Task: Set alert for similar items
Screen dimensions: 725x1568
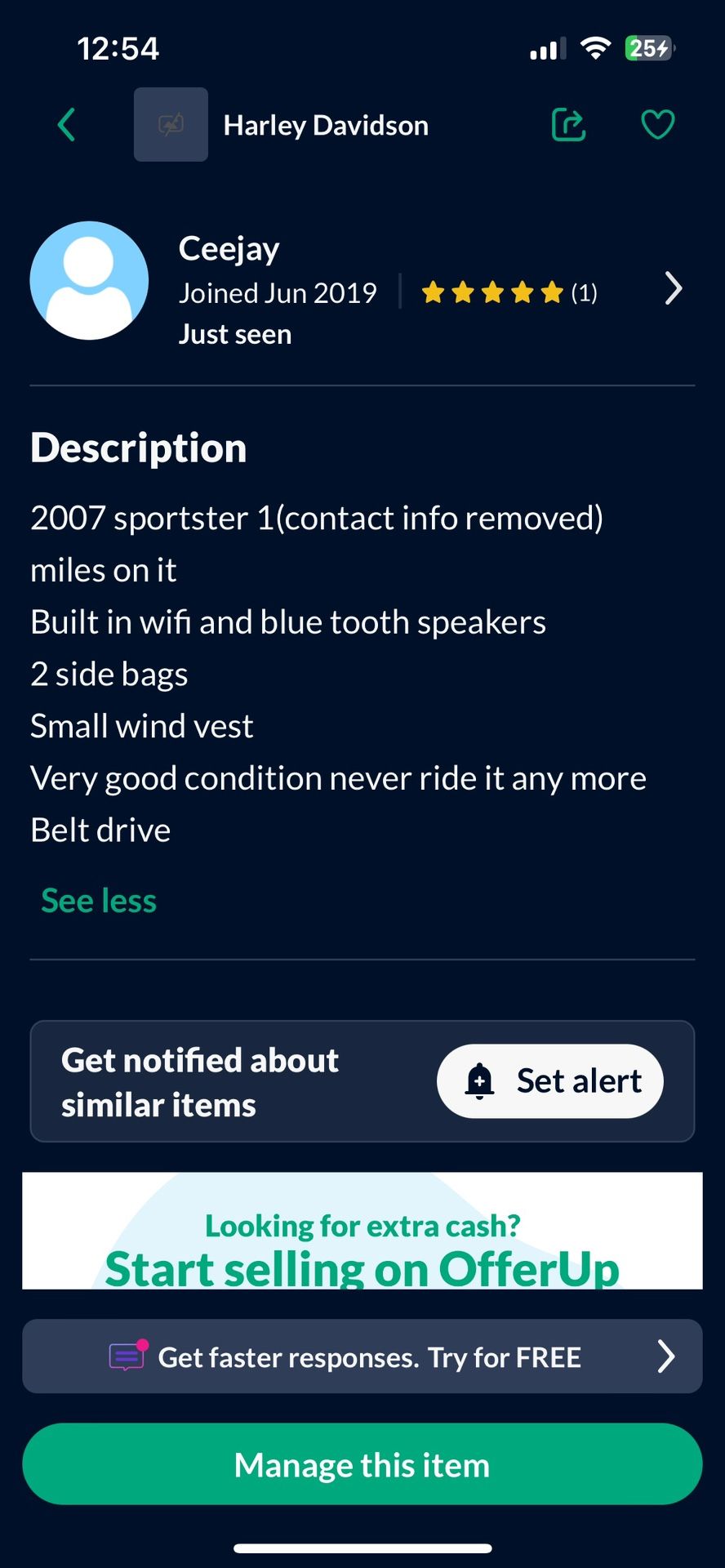Action: [550, 1081]
